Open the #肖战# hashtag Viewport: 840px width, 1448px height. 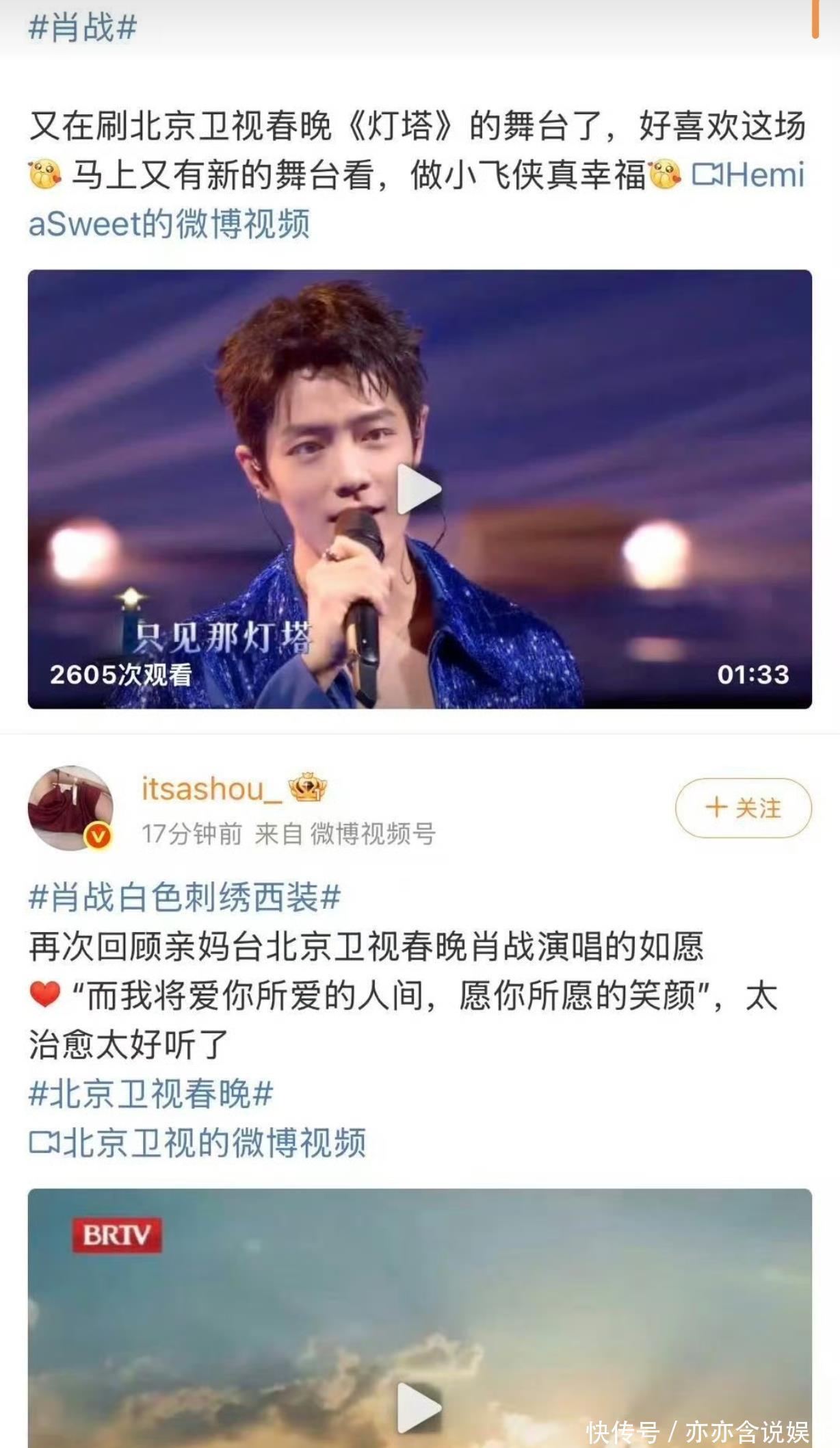[83, 28]
